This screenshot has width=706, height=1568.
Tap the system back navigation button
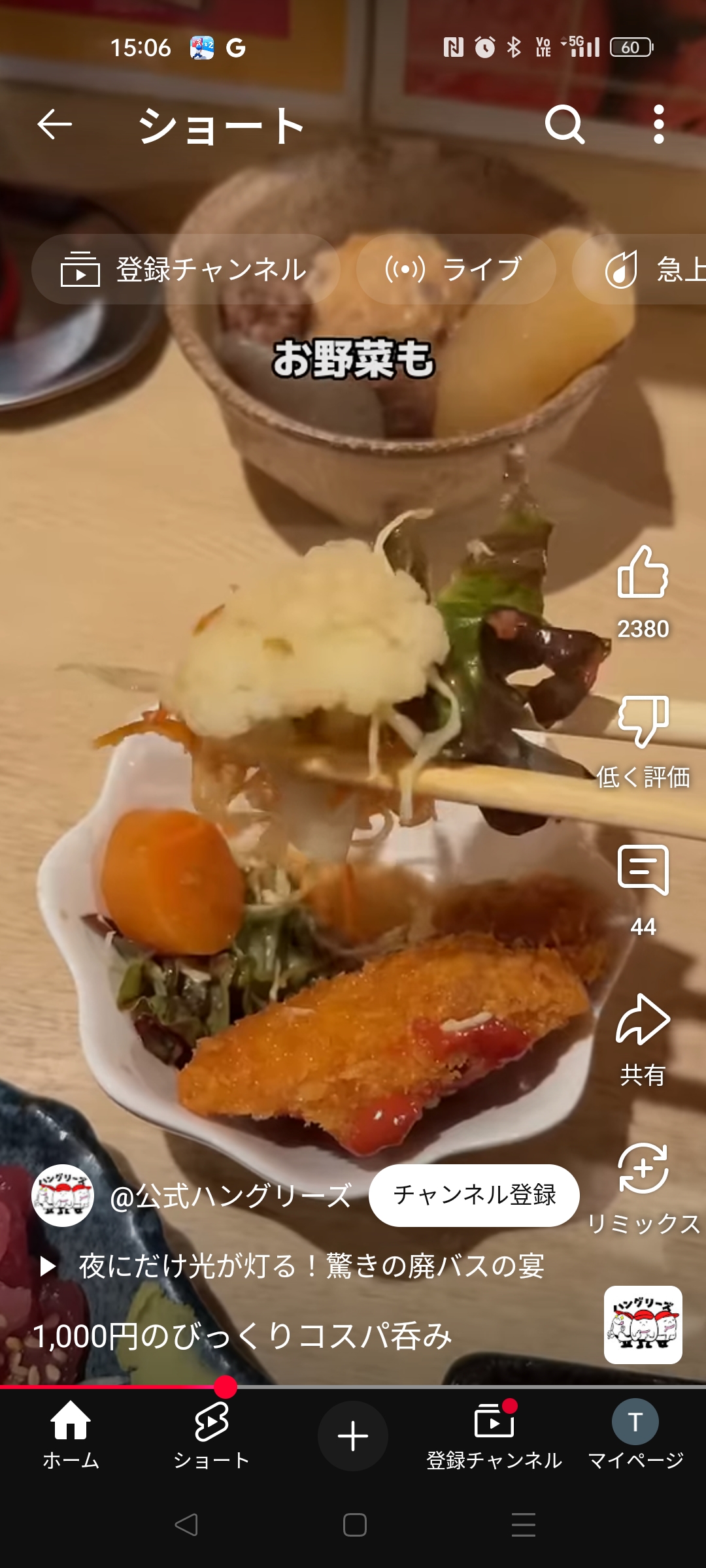pos(186,1525)
